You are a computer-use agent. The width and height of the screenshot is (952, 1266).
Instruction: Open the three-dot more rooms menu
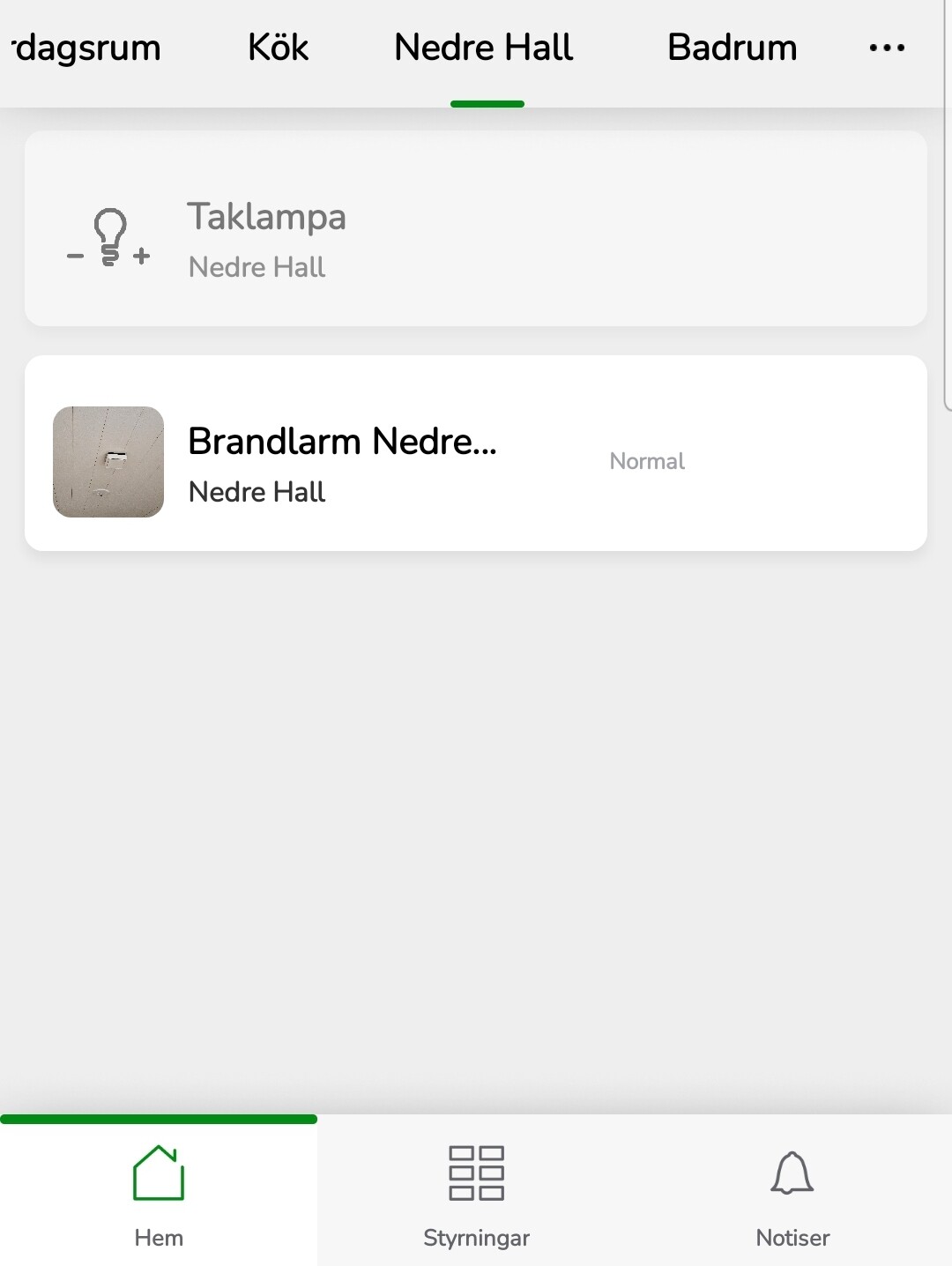tap(886, 48)
